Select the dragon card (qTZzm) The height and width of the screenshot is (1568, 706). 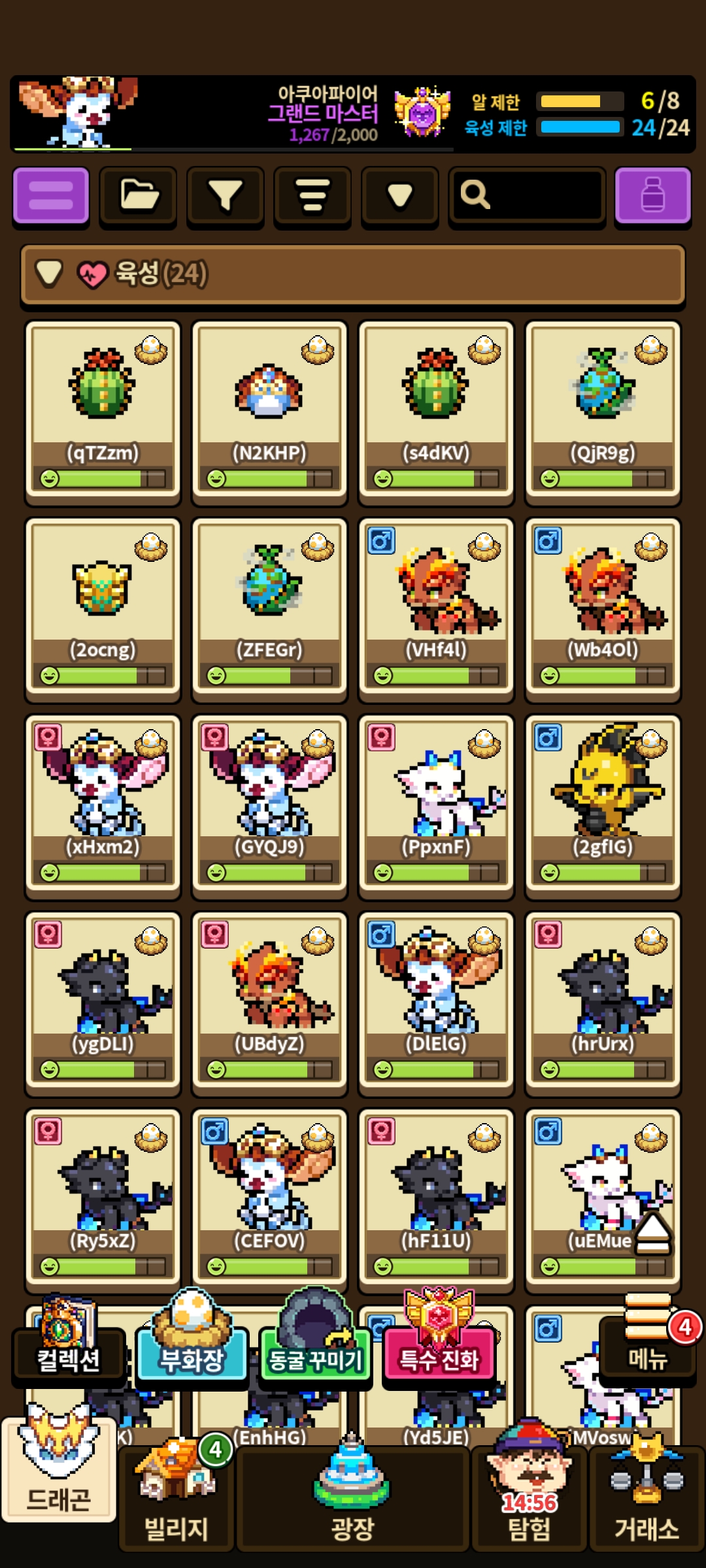click(103, 412)
